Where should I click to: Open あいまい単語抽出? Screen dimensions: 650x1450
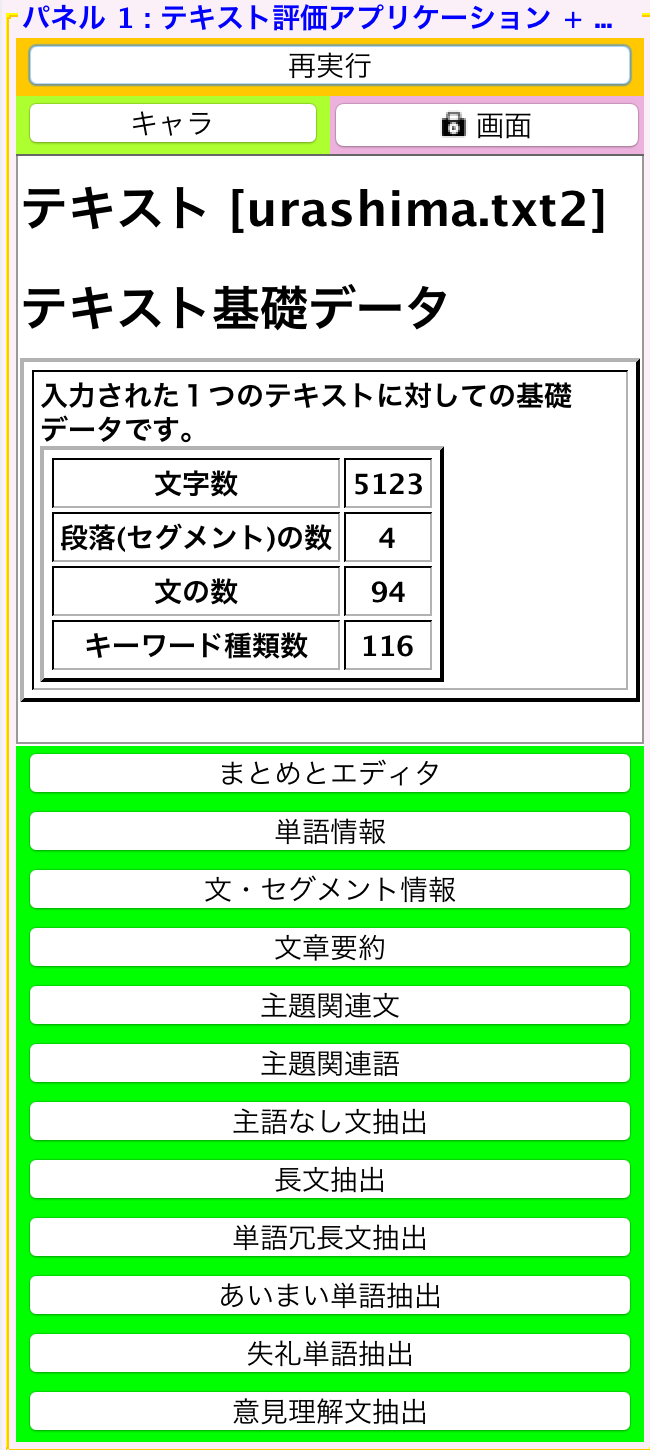[330, 1295]
